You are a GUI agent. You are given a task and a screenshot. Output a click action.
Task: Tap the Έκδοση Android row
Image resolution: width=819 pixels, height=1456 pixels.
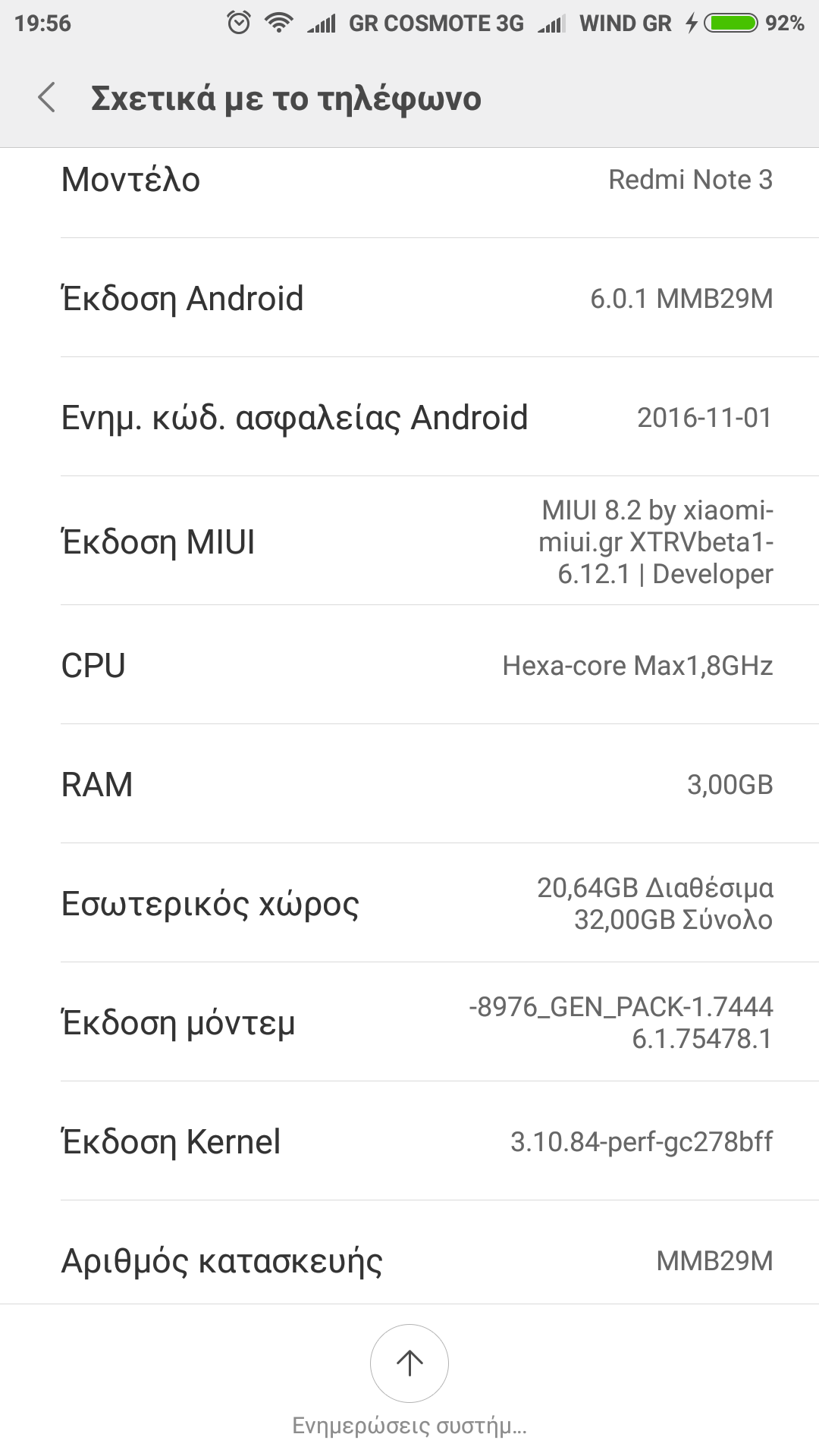click(x=409, y=299)
